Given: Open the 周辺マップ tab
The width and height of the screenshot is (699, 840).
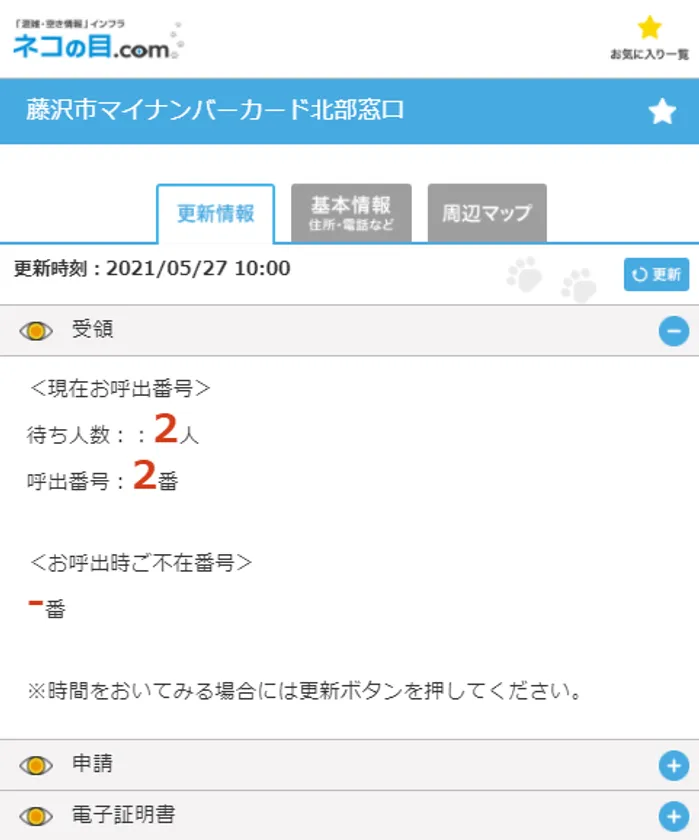Looking at the screenshot, I should coord(486,213).
